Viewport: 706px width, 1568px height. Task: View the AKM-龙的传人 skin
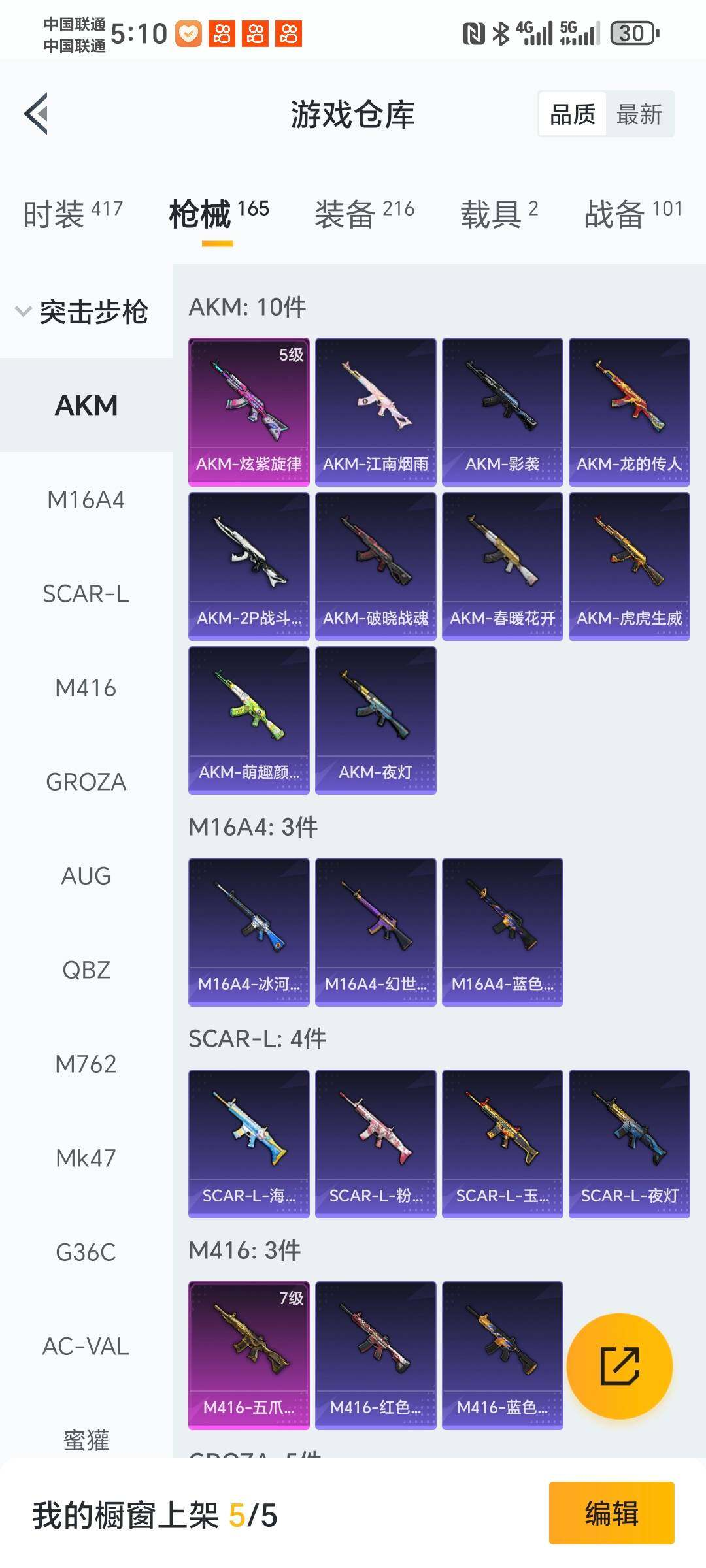[x=629, y=412]
